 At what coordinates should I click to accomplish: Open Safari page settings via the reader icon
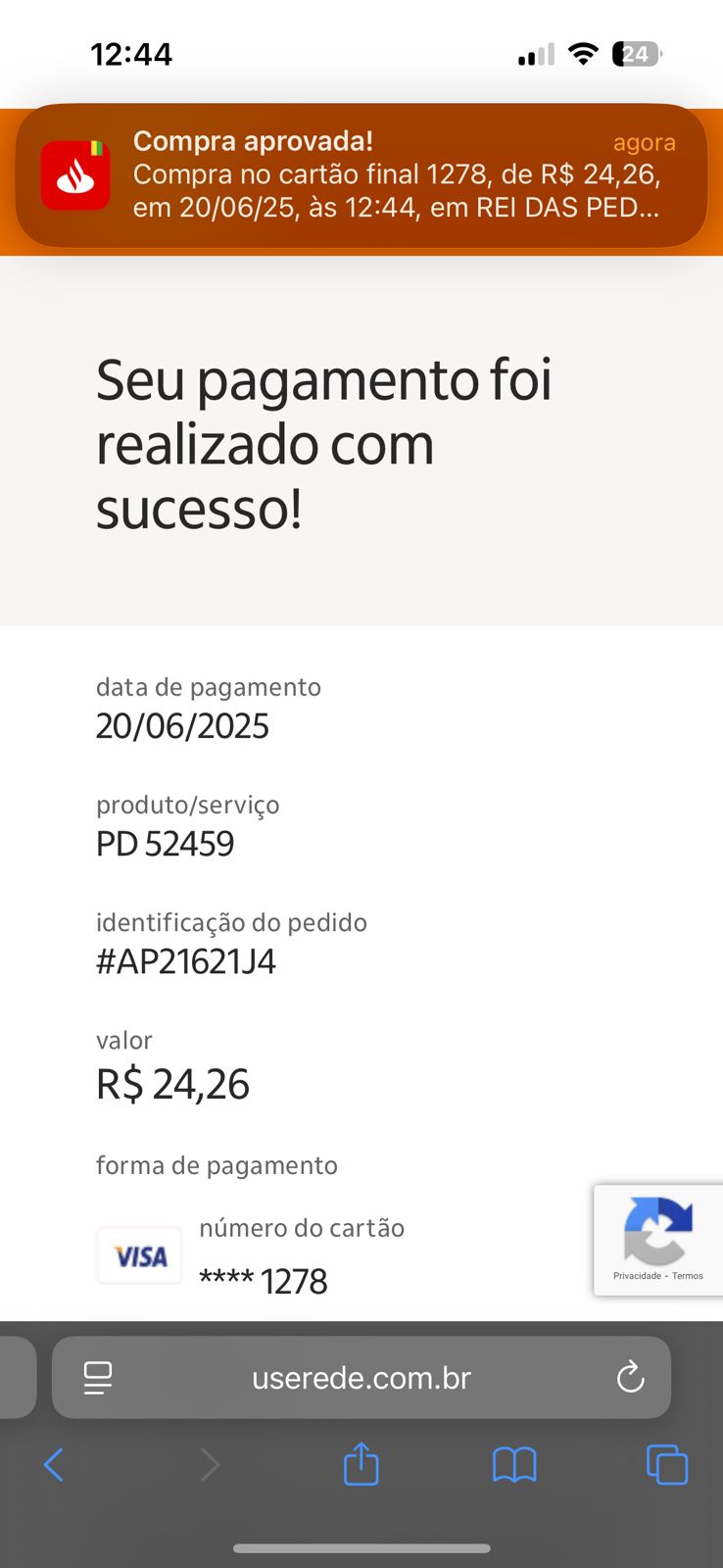point(96,1377)
